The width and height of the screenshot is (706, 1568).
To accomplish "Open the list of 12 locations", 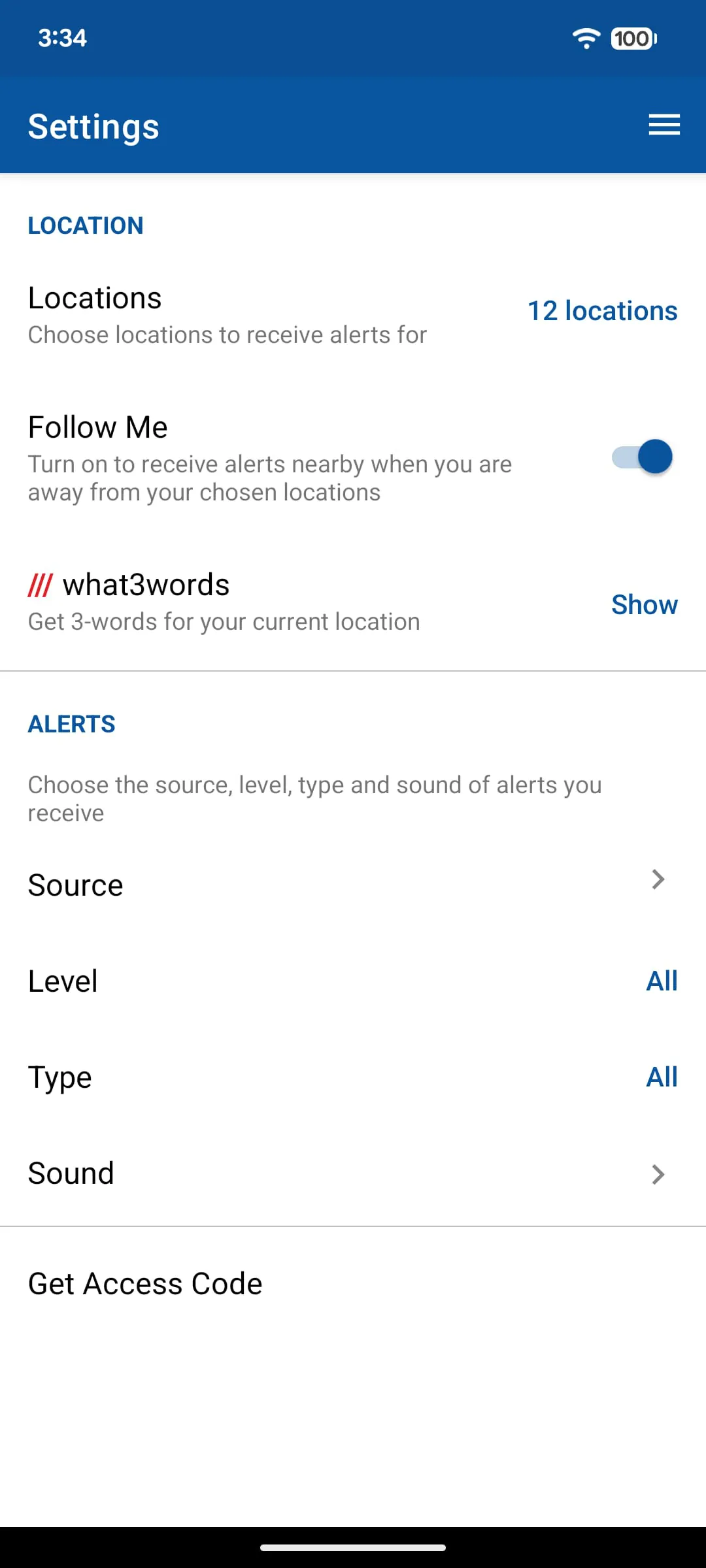I will (601, 310).
